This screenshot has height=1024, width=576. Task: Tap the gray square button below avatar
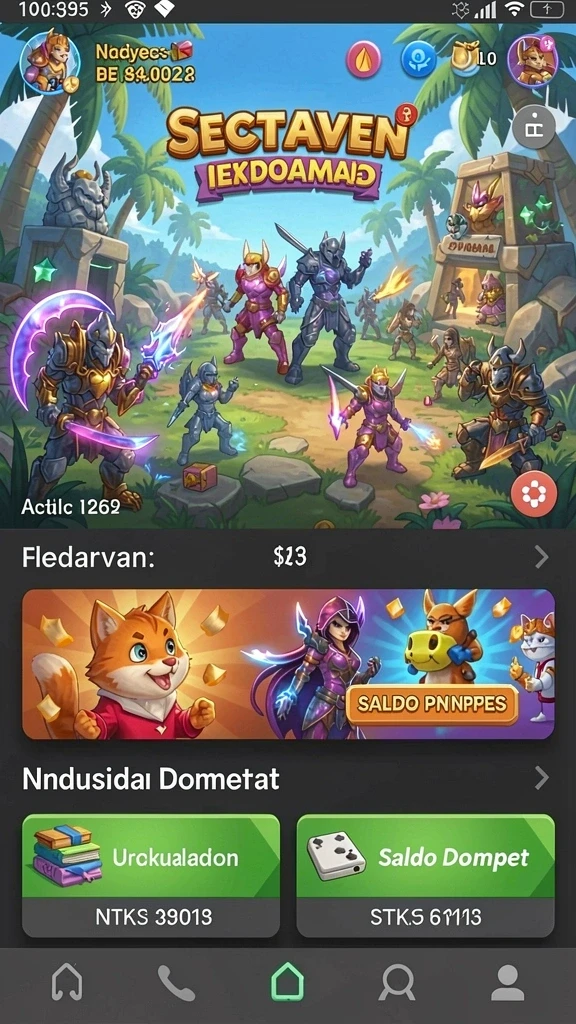534,127
